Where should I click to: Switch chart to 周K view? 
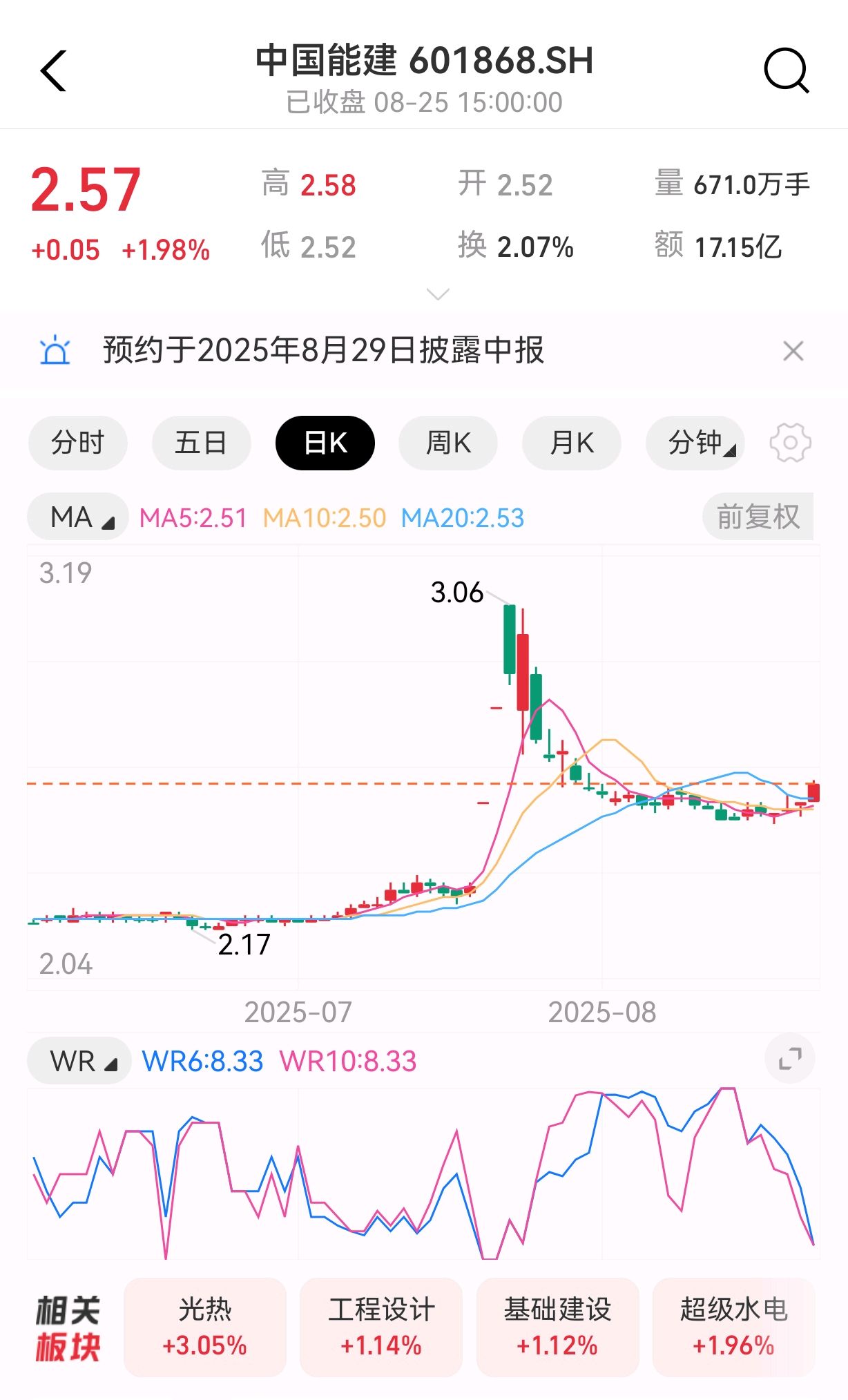447,443
